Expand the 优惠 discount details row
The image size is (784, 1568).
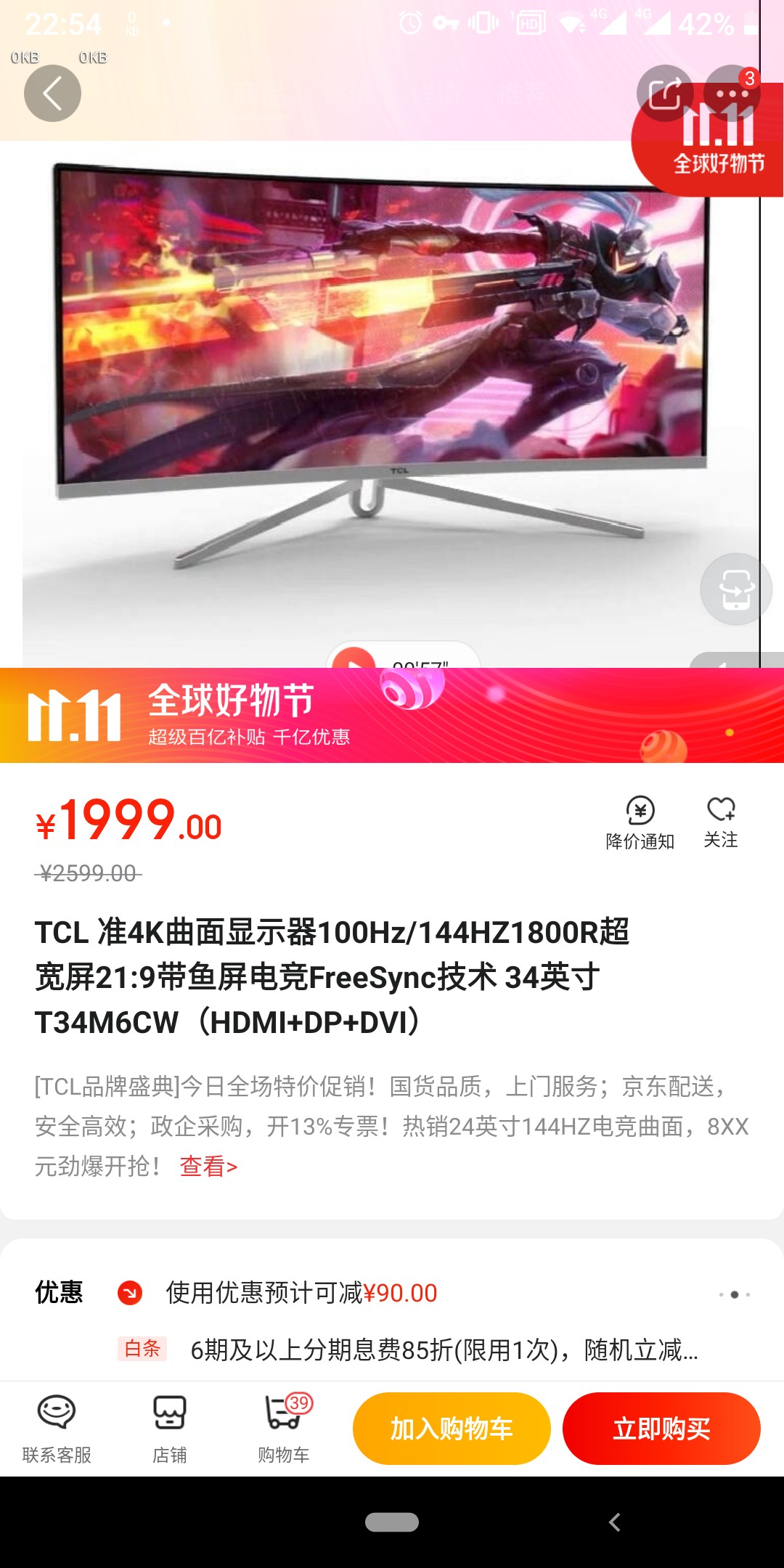(x=734, y=1294)
